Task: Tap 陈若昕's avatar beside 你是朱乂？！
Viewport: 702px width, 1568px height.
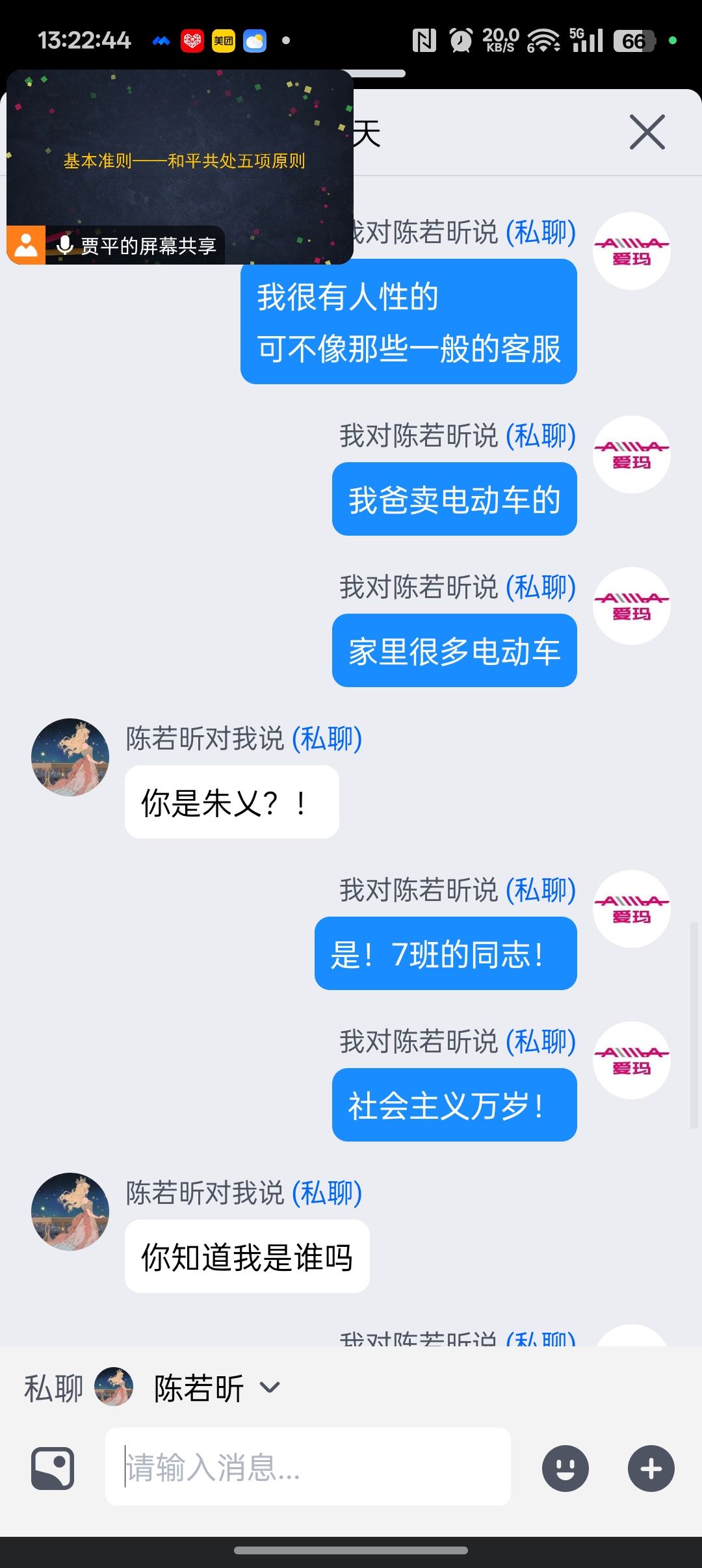Action: tap(70, 757)
